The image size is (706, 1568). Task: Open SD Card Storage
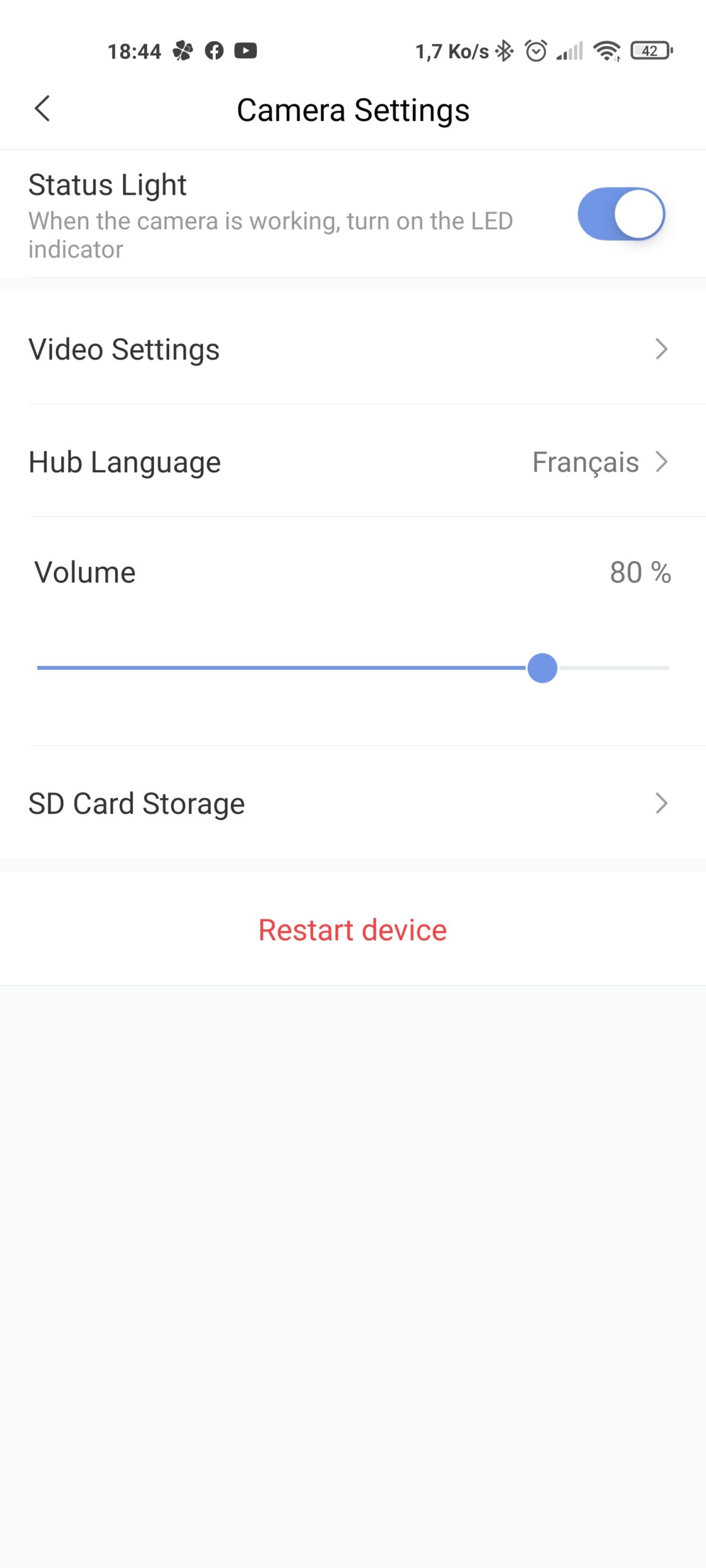click(353, 803)
